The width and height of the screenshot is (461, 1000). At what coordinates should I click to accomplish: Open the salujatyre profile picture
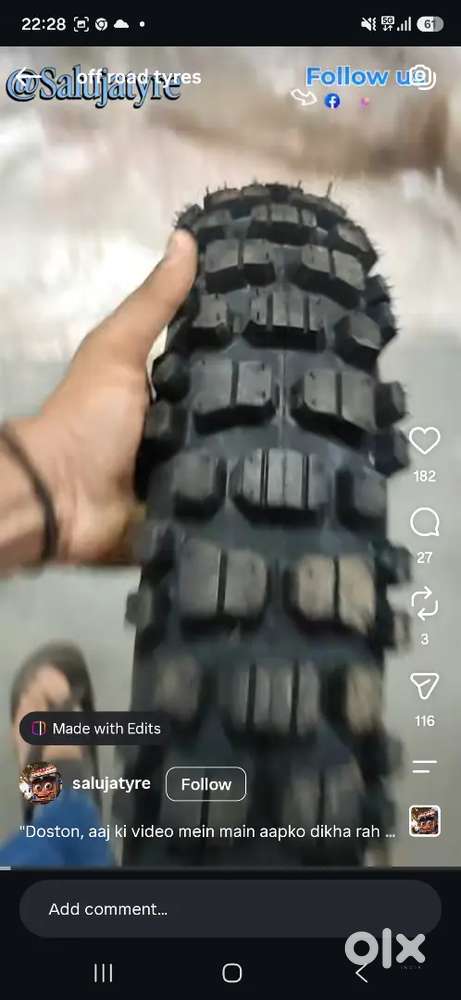tap(41, 783)
